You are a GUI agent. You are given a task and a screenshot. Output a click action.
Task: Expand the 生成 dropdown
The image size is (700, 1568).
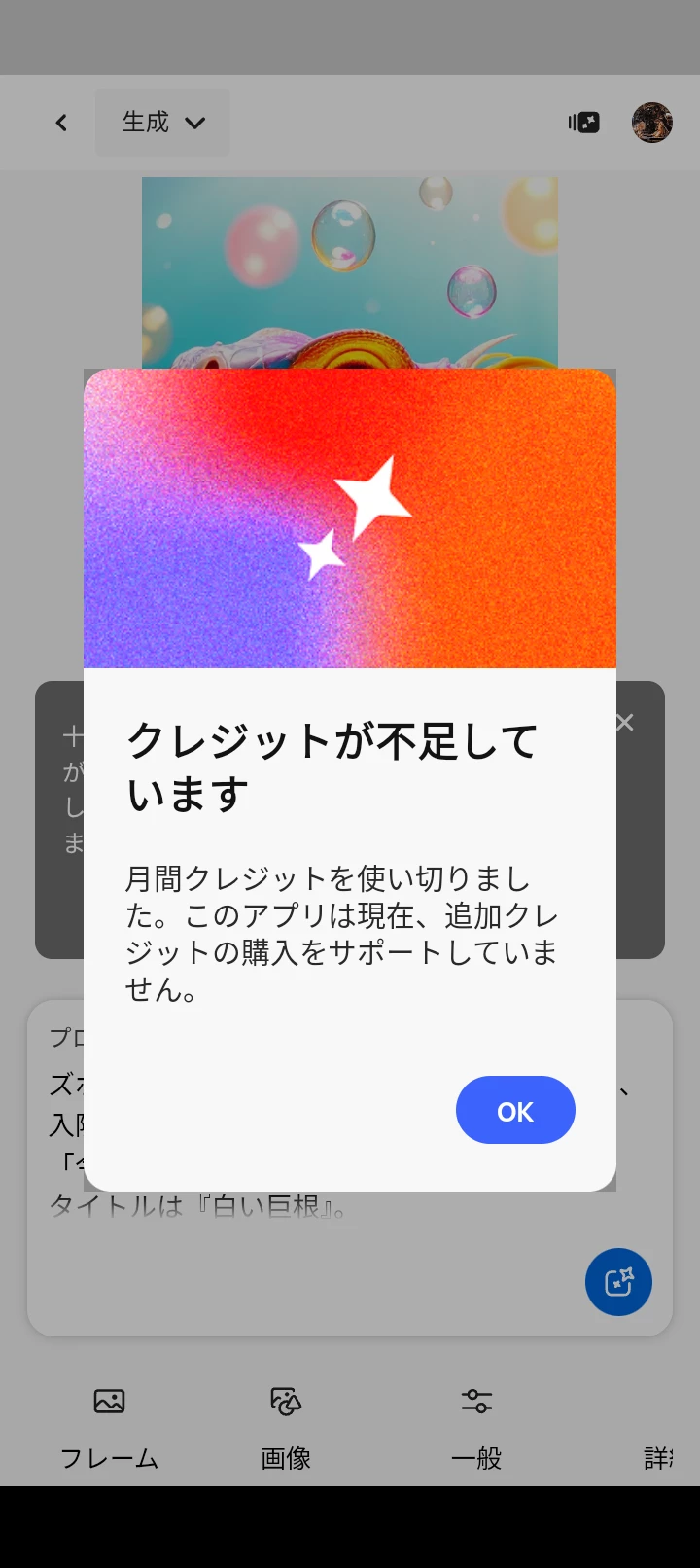click(162, 123)
